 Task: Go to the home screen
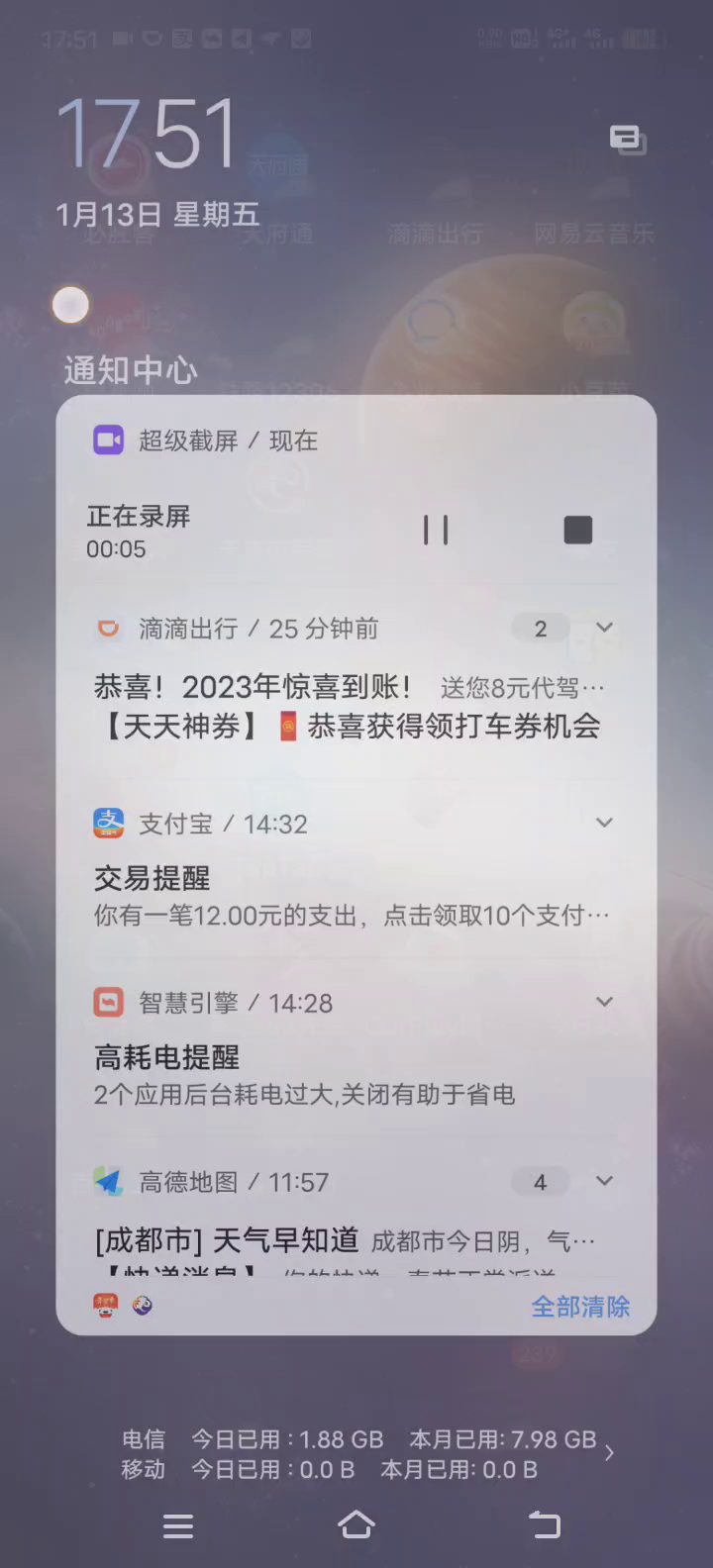356,1525
